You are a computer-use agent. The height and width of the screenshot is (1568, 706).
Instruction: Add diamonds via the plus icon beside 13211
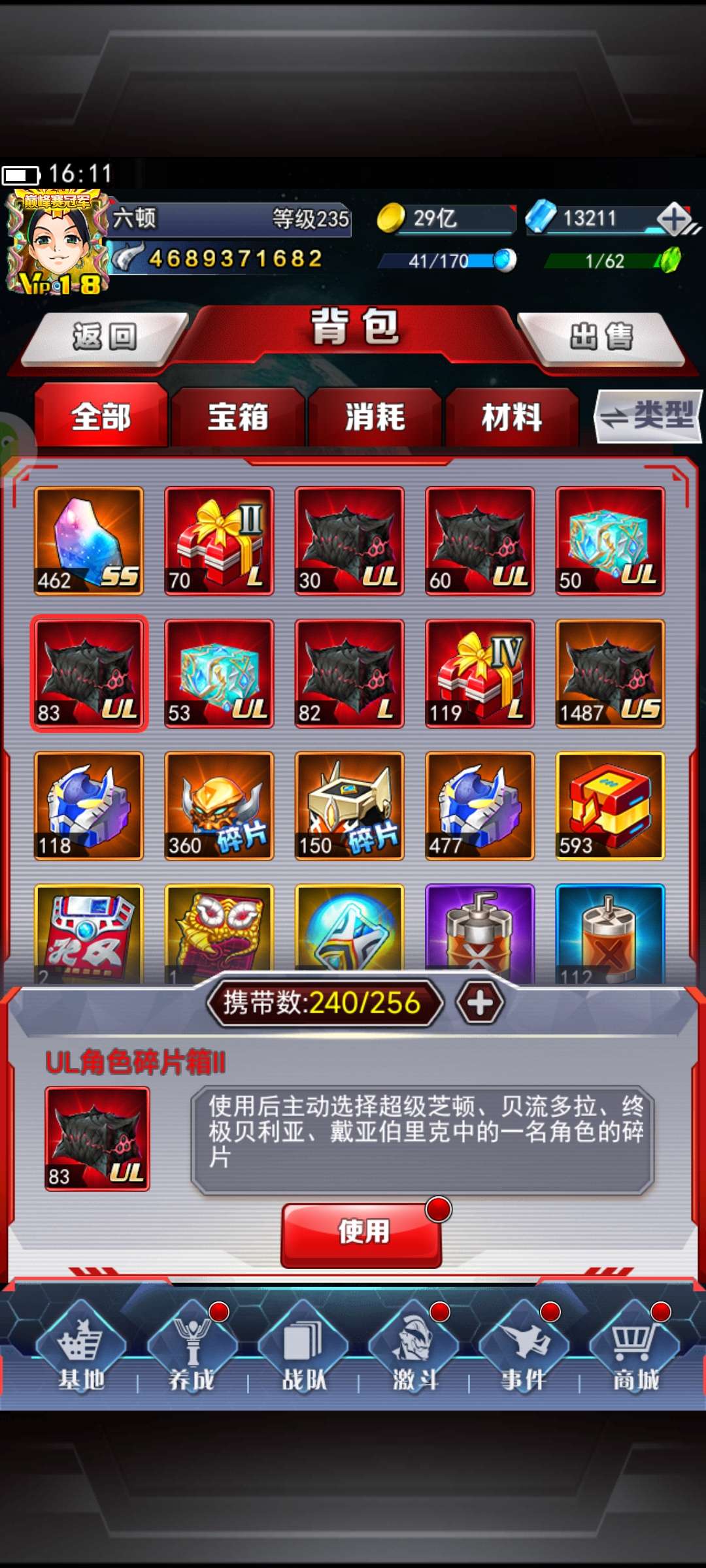675,218
